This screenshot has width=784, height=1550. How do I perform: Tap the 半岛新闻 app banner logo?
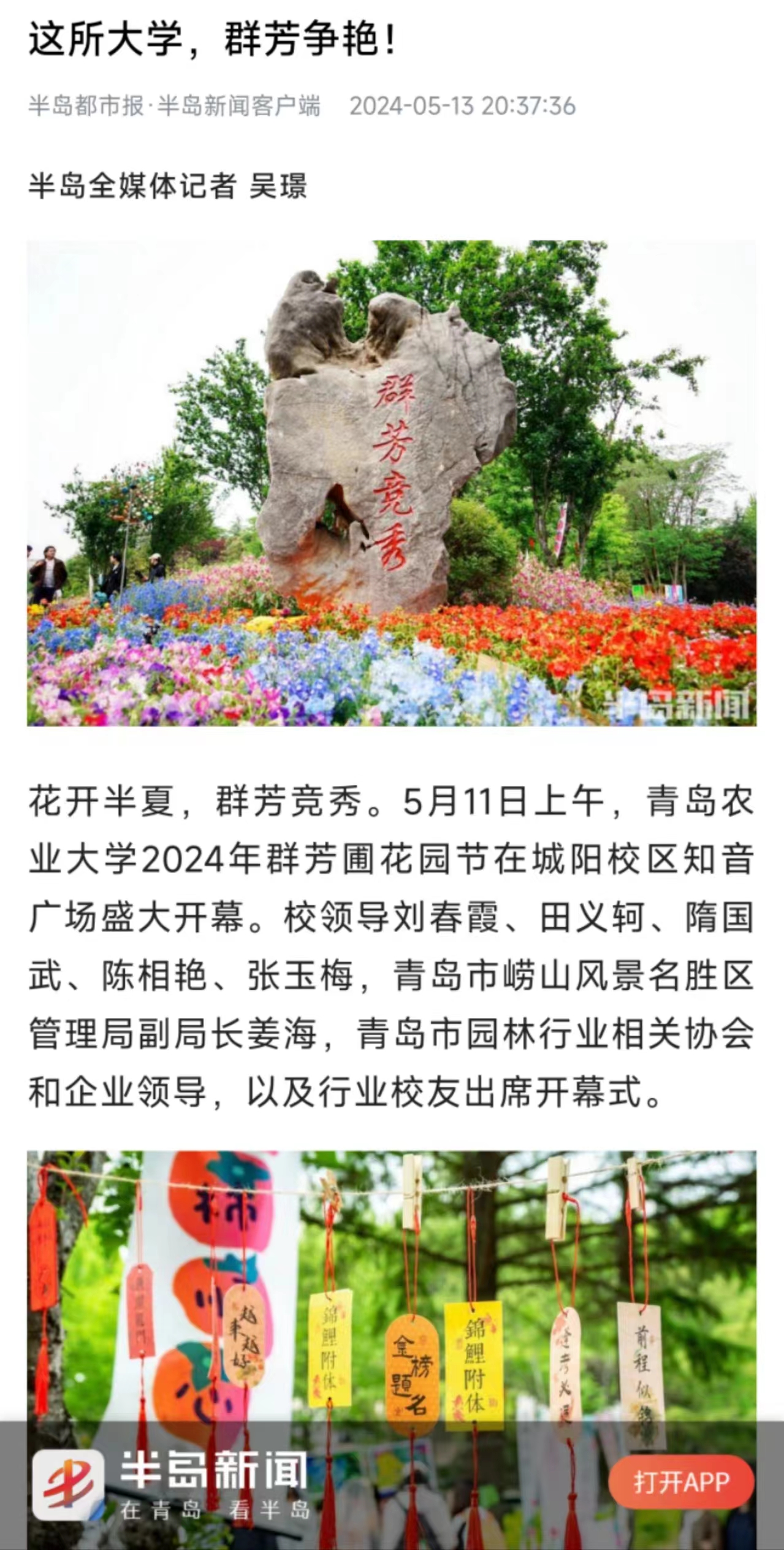tap(69, 1484)
